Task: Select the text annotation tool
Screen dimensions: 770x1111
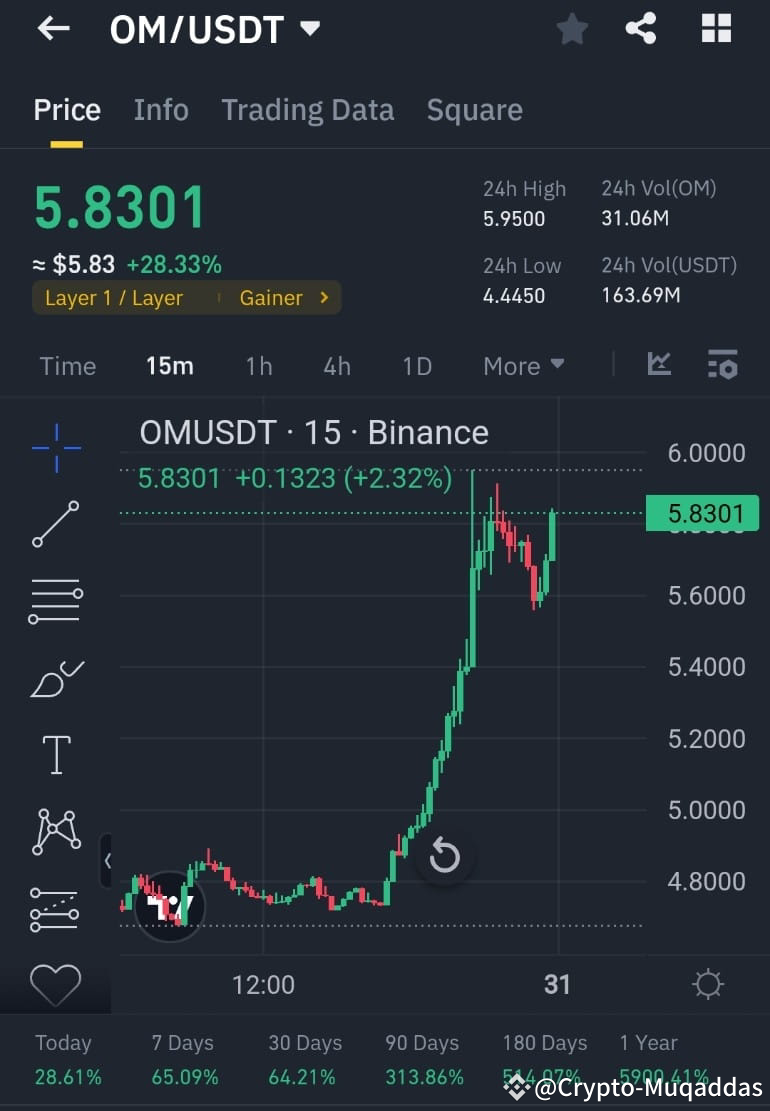Action: click(x=55, y=755)
